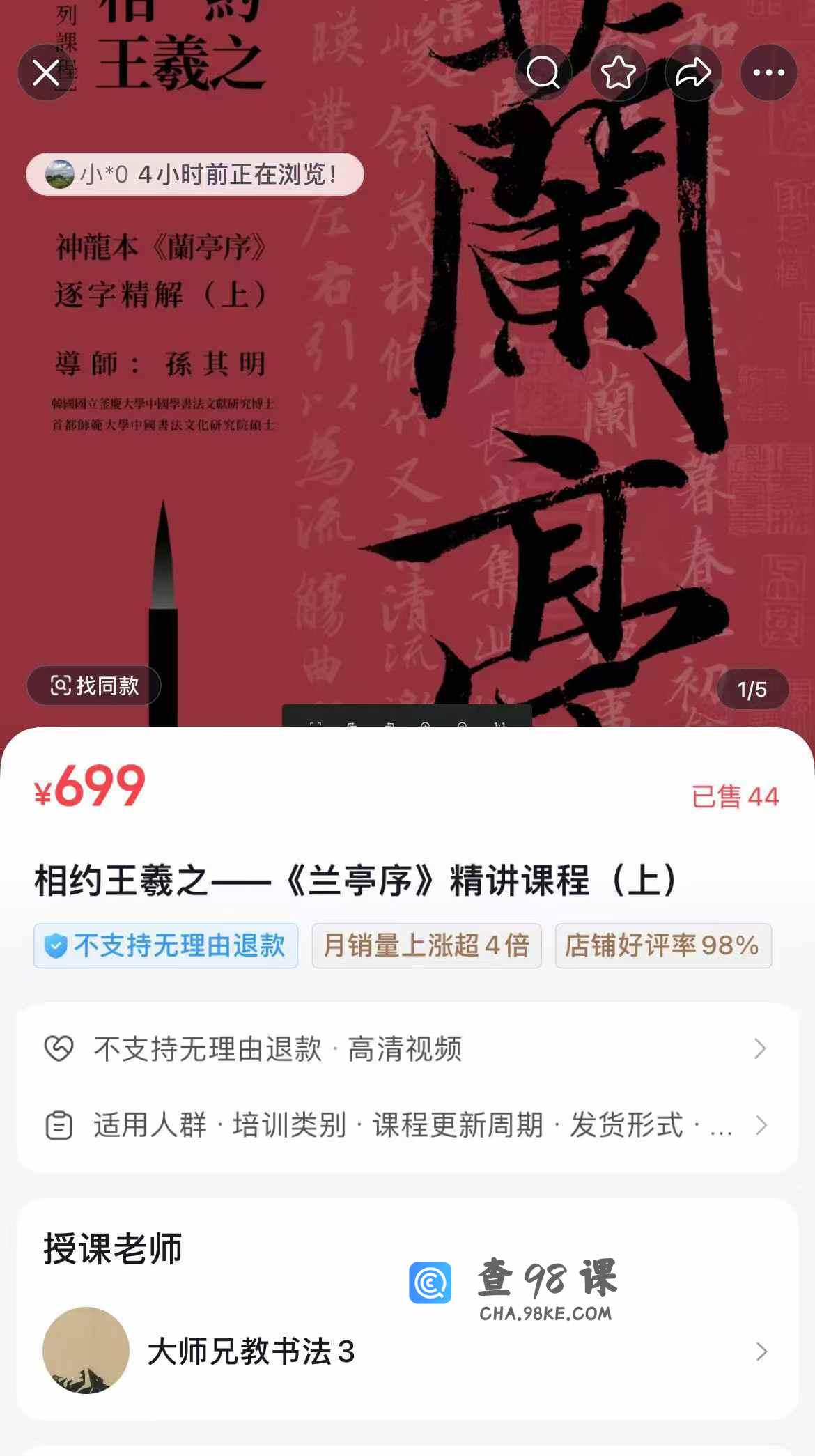Expand the 适用人群 course parameters row

click(407, 1125)
